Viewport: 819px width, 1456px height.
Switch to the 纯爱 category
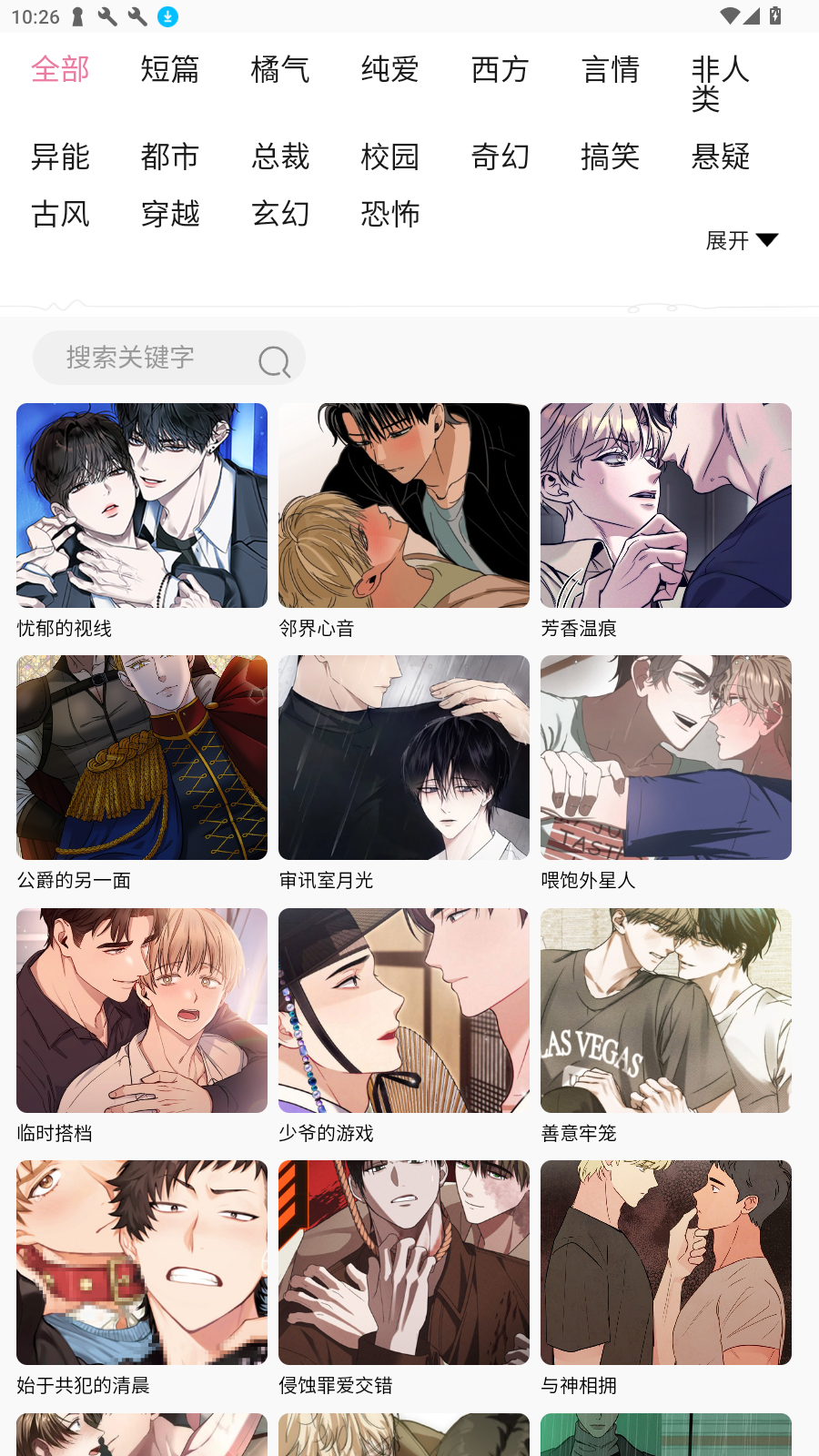[x=390, y=69]
